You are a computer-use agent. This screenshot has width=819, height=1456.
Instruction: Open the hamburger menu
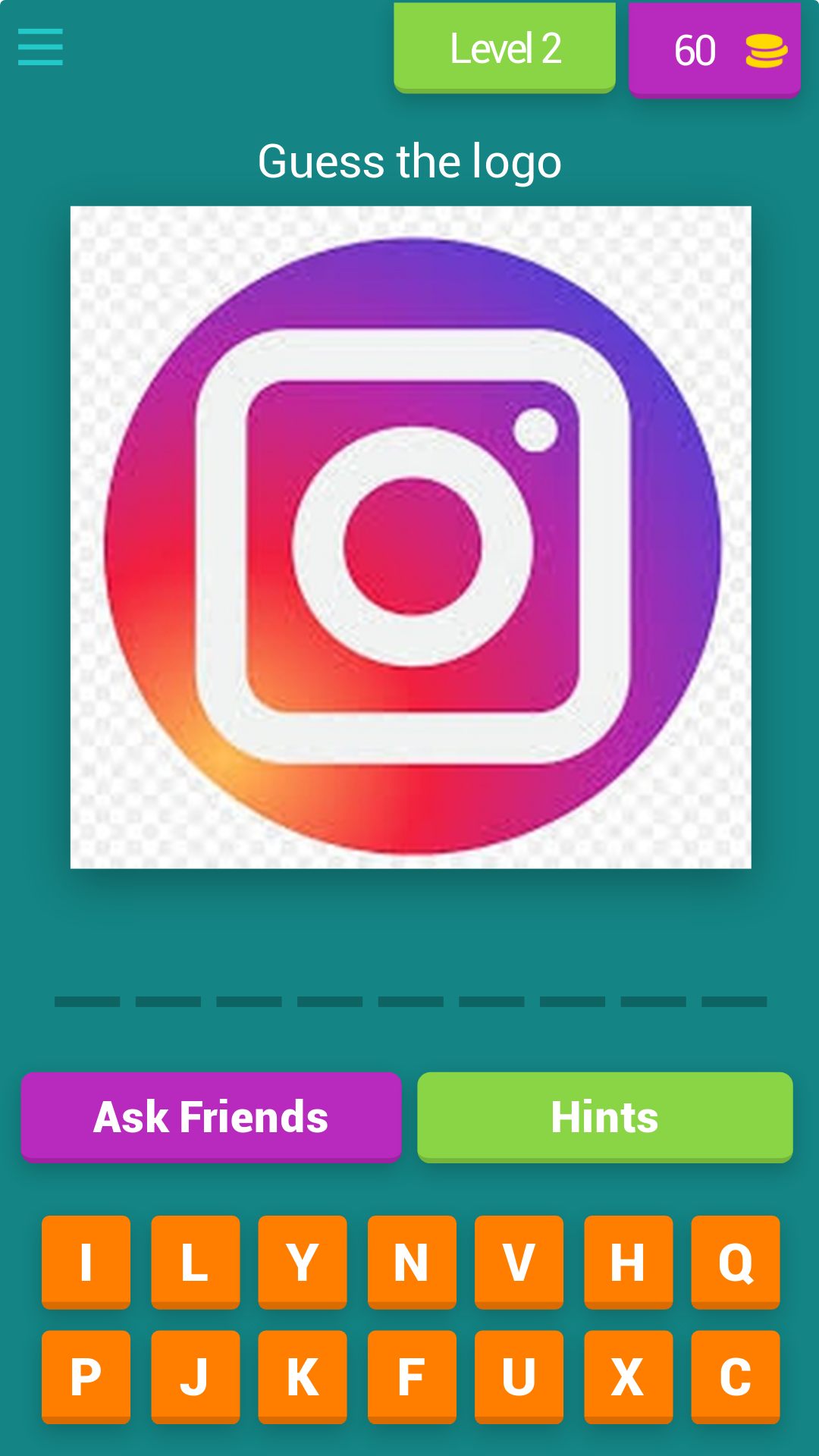pos(40,47)
